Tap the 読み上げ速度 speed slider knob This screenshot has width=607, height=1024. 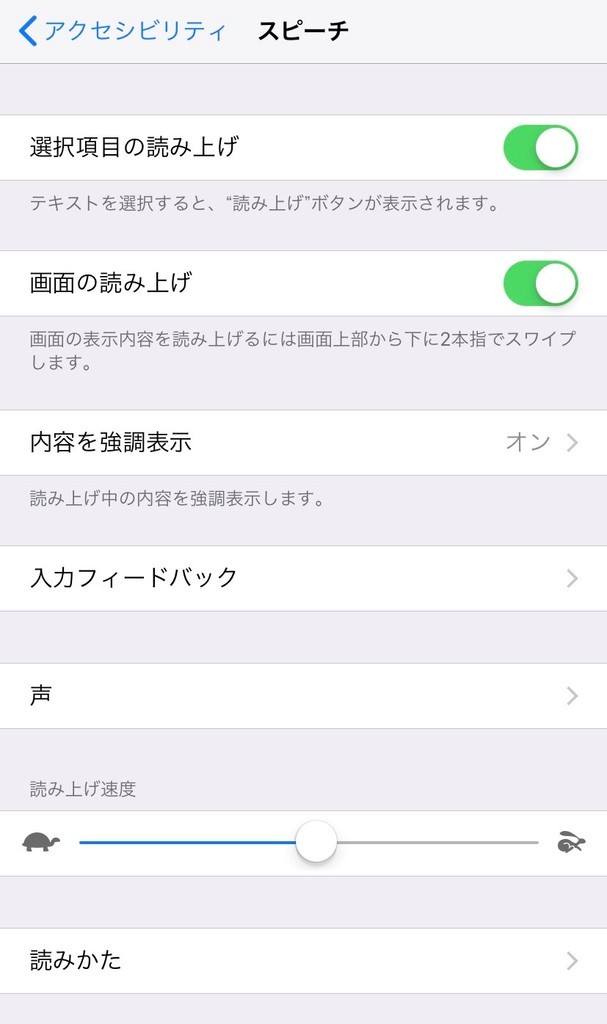[316, 842]
